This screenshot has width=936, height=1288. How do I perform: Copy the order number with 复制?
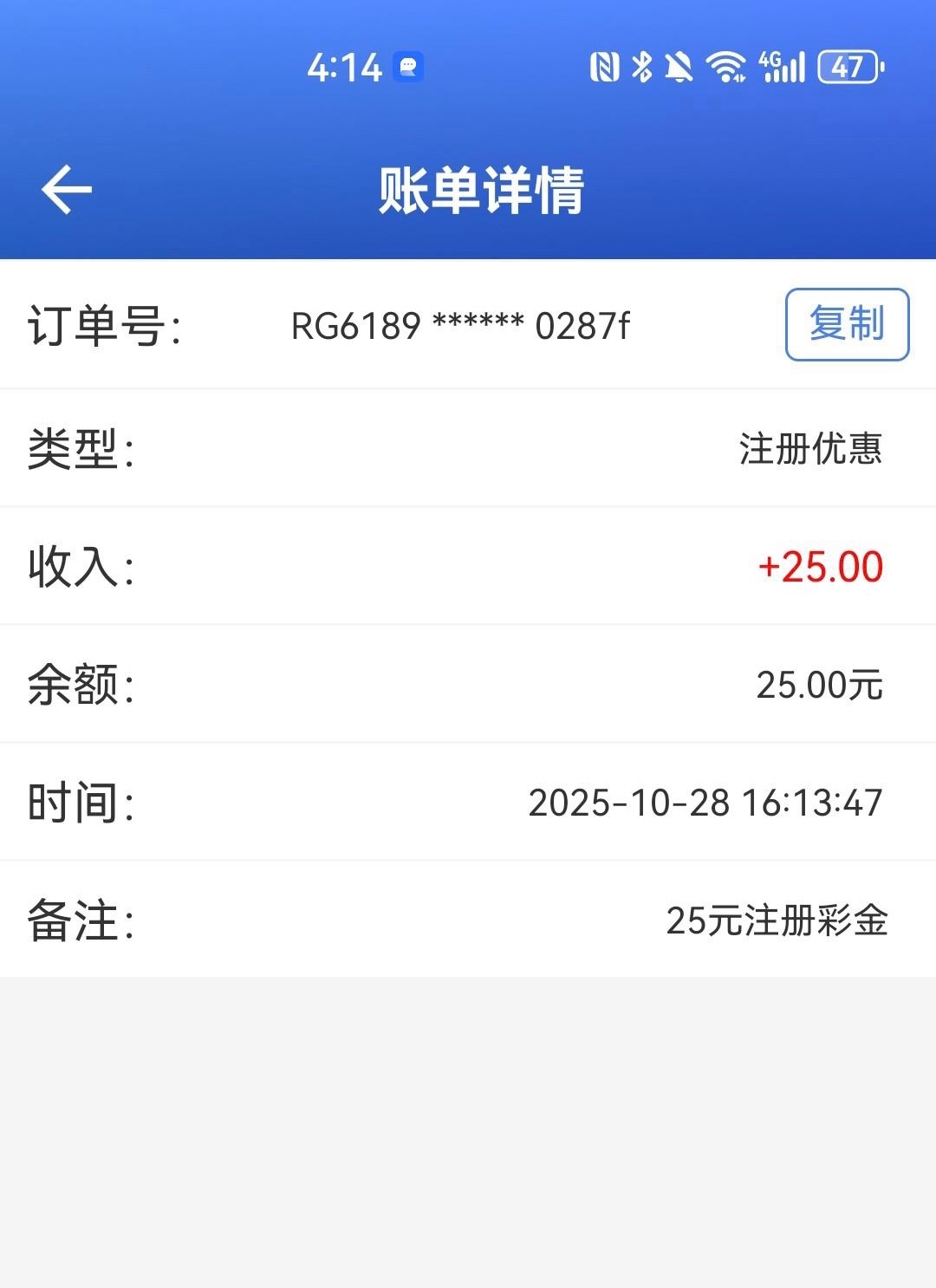[x=846, y=324]
